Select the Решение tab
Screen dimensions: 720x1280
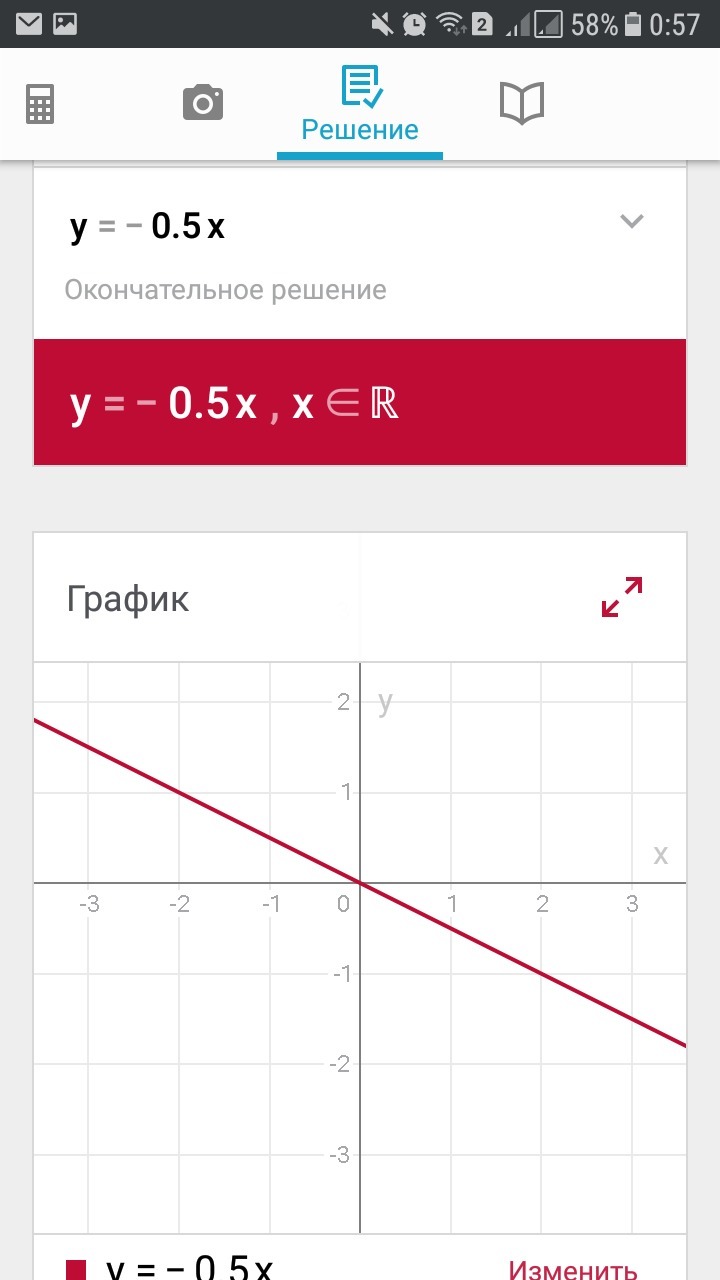pyautogui.click(x=360, y=106)
